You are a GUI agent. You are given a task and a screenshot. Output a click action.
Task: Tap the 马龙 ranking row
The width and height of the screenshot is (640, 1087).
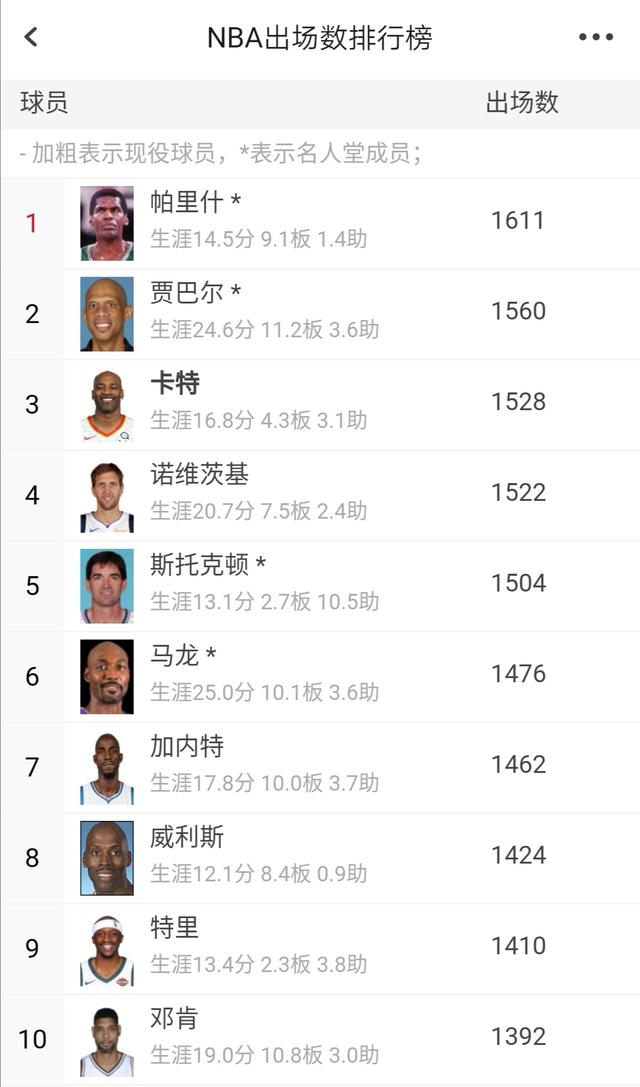[x=320, y=677]
